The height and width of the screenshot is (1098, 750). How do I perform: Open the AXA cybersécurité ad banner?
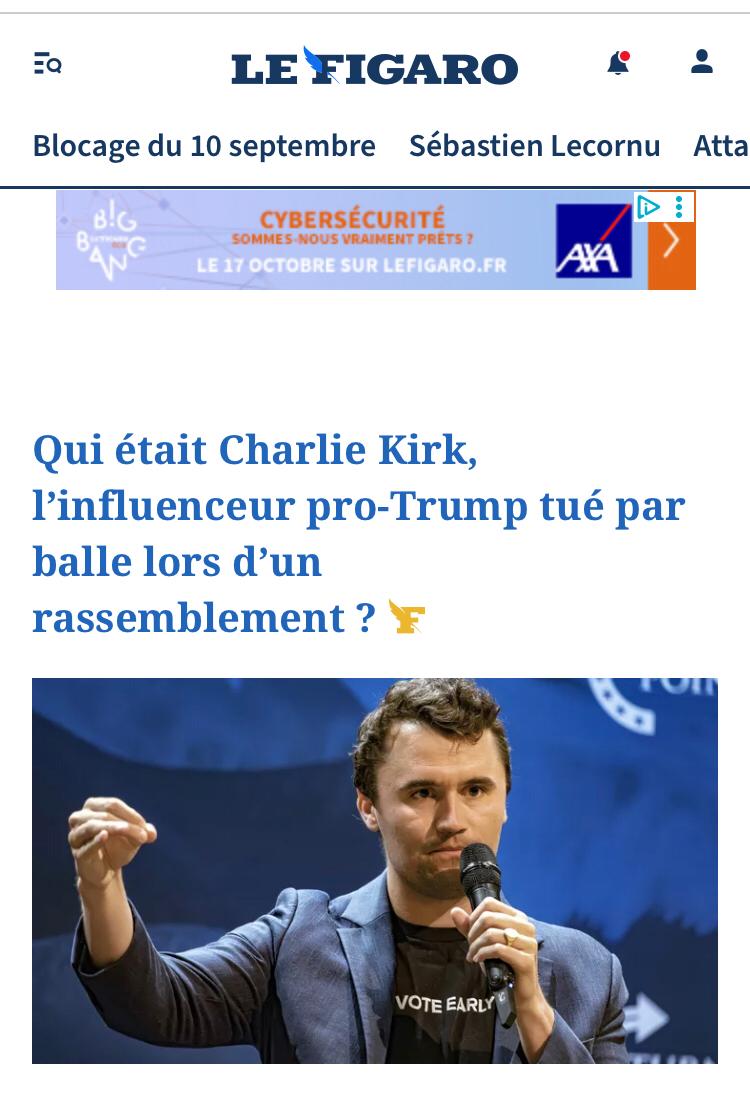350,241
